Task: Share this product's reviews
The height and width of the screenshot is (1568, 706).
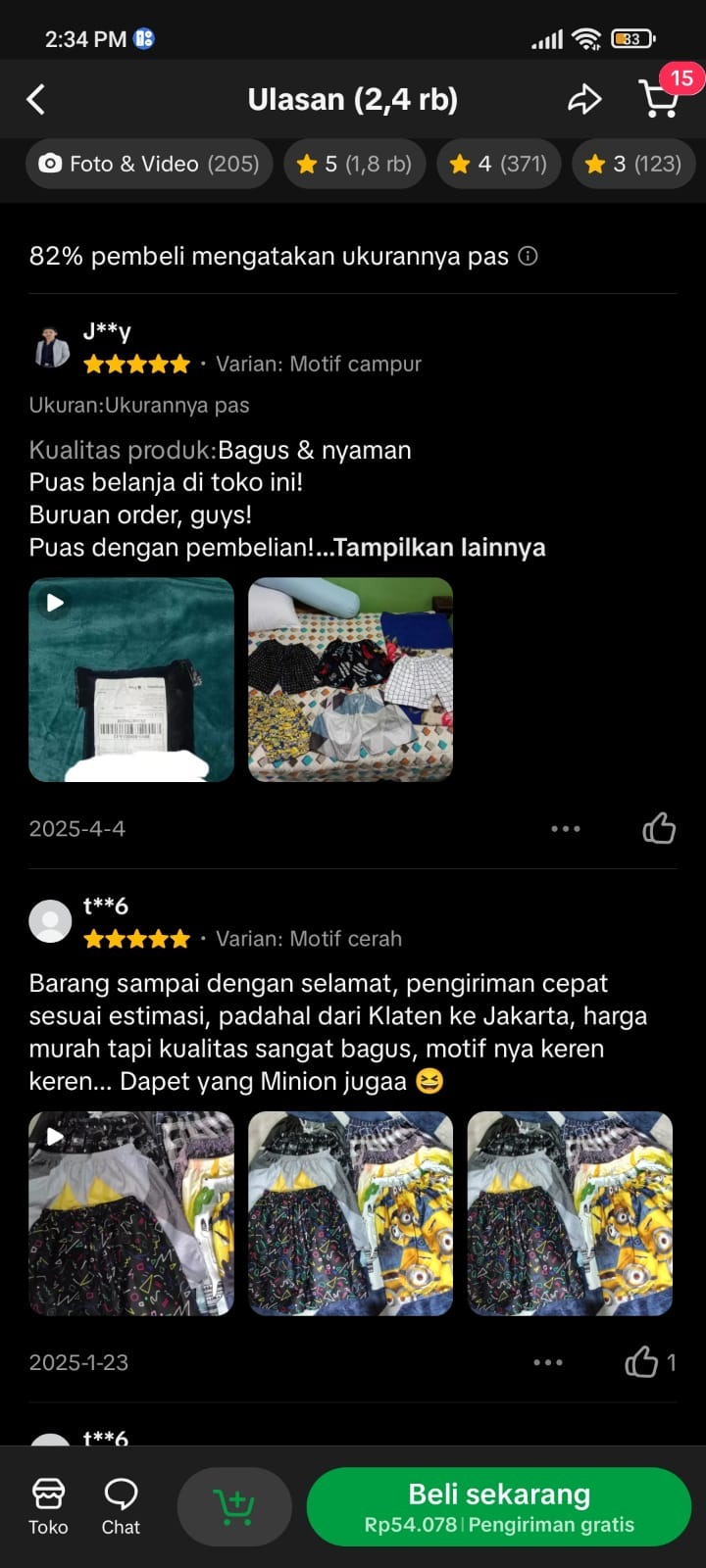Action: (x=584, y=99)
